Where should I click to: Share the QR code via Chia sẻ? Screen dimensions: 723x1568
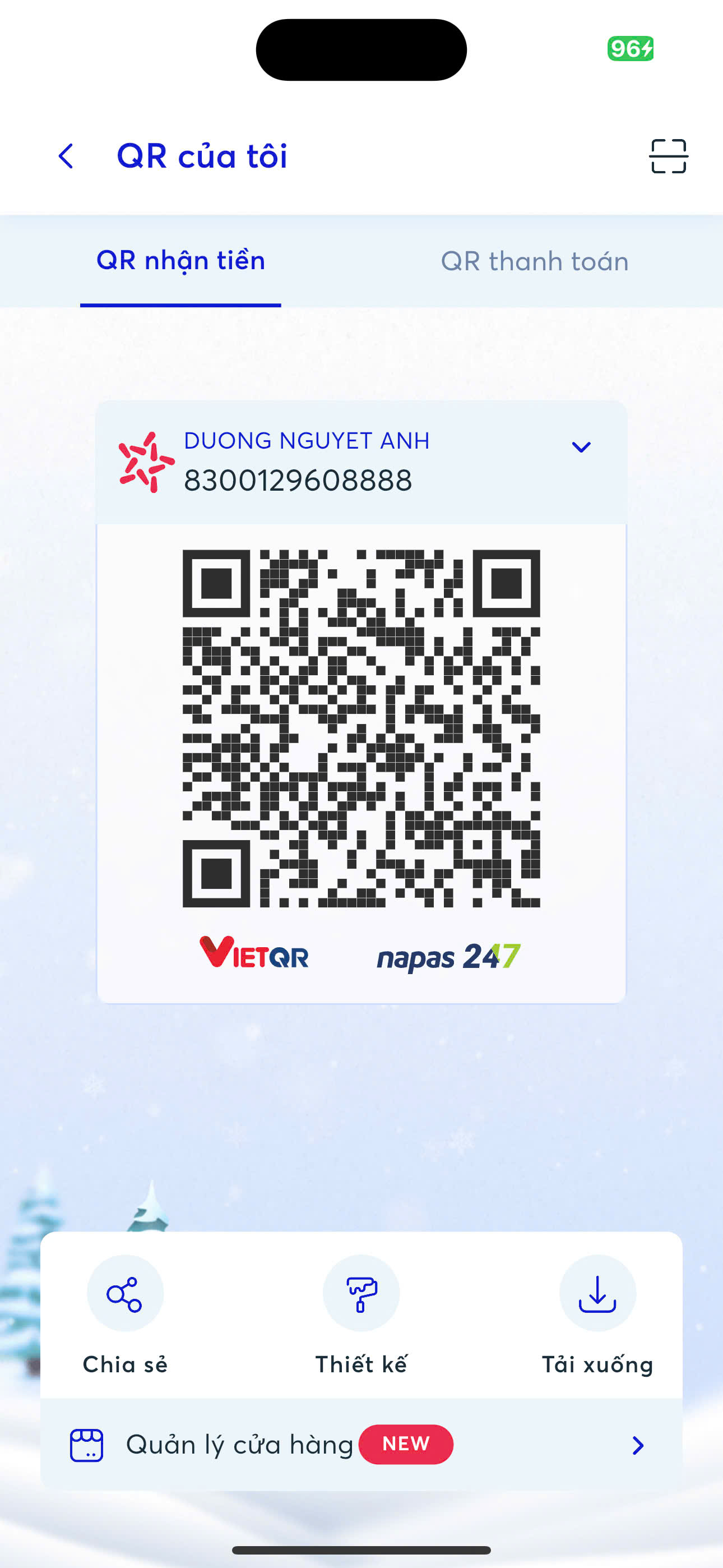[x=125, y=1316]
